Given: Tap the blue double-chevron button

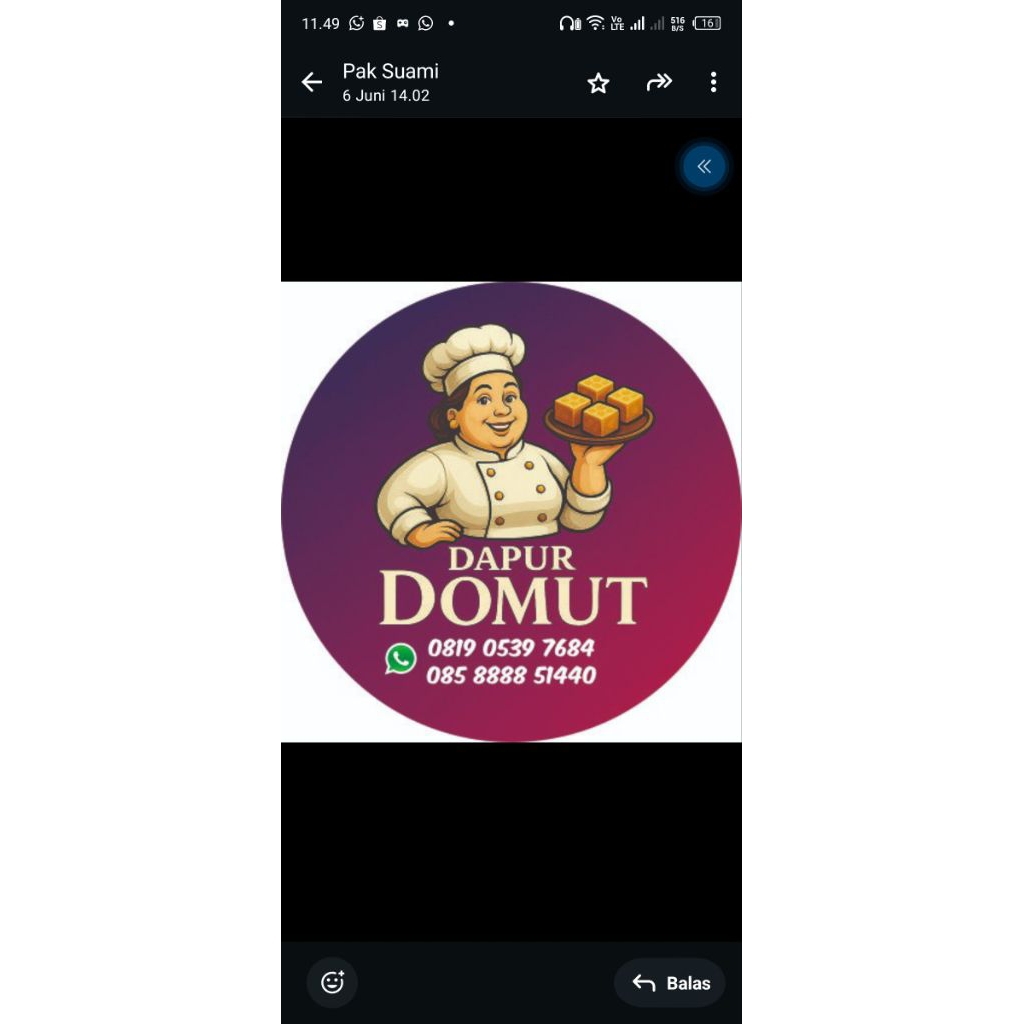Looking at the screenshot, I should (x=704, y=166).
